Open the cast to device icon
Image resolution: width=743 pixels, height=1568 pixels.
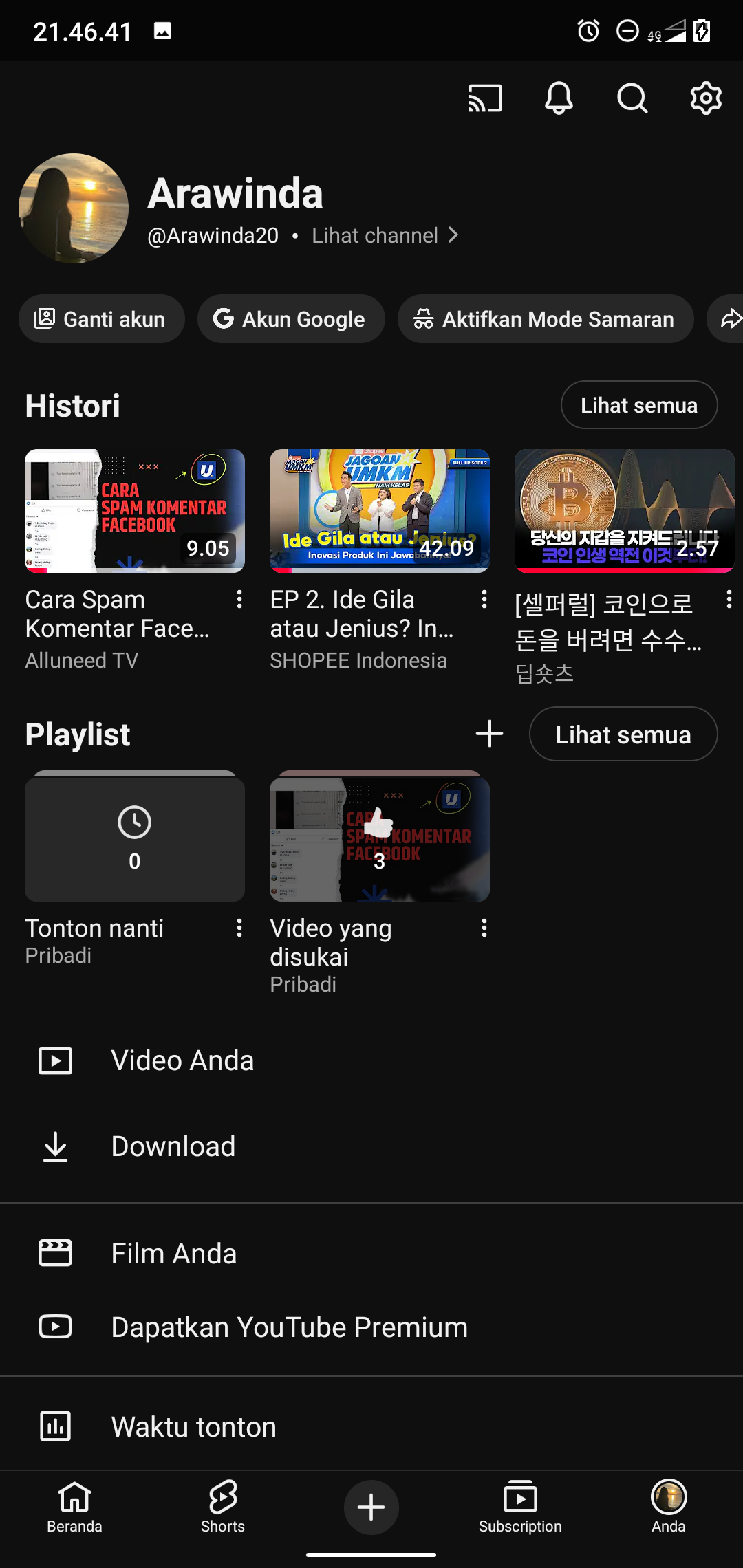click(x=485, y=98)
